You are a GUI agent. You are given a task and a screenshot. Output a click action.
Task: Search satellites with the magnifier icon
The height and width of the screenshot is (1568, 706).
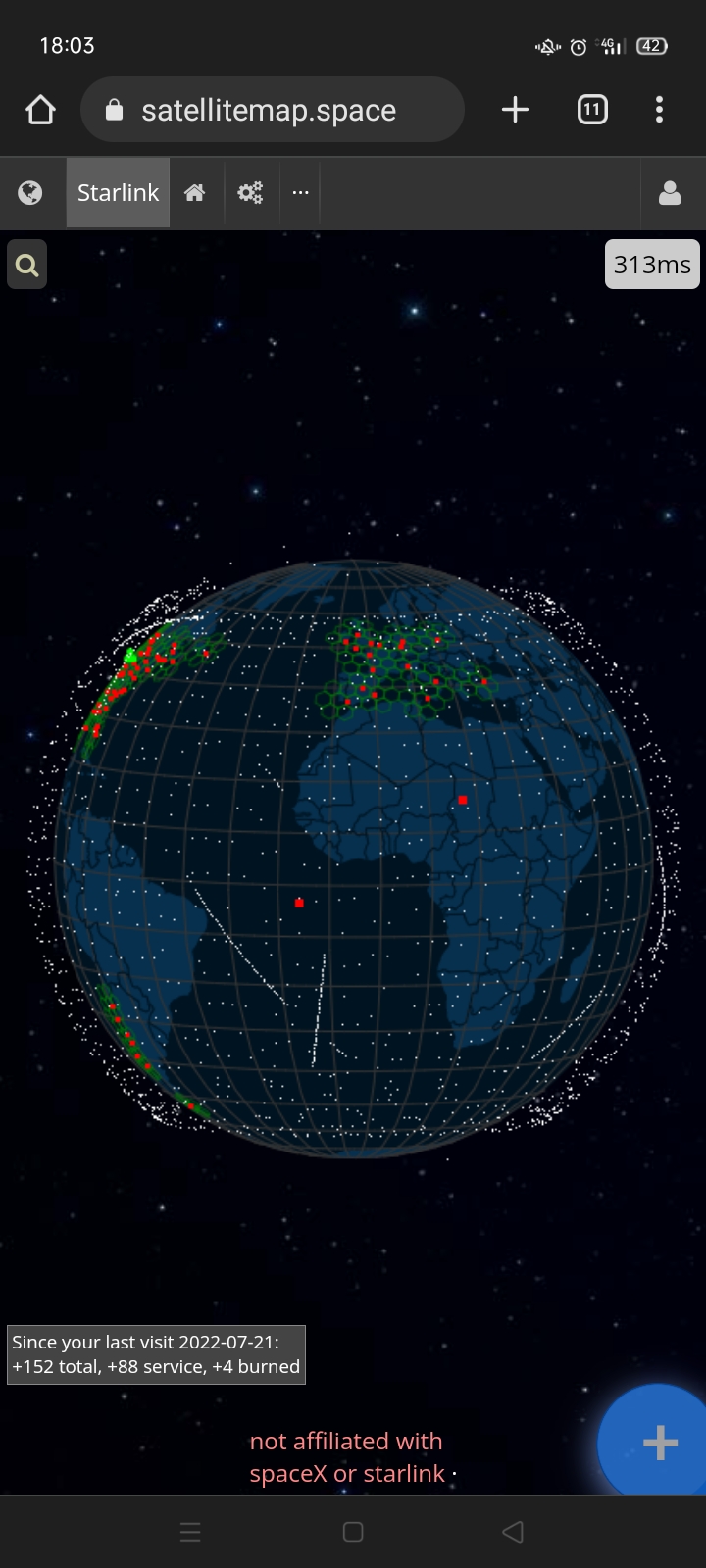click(27, 266)
